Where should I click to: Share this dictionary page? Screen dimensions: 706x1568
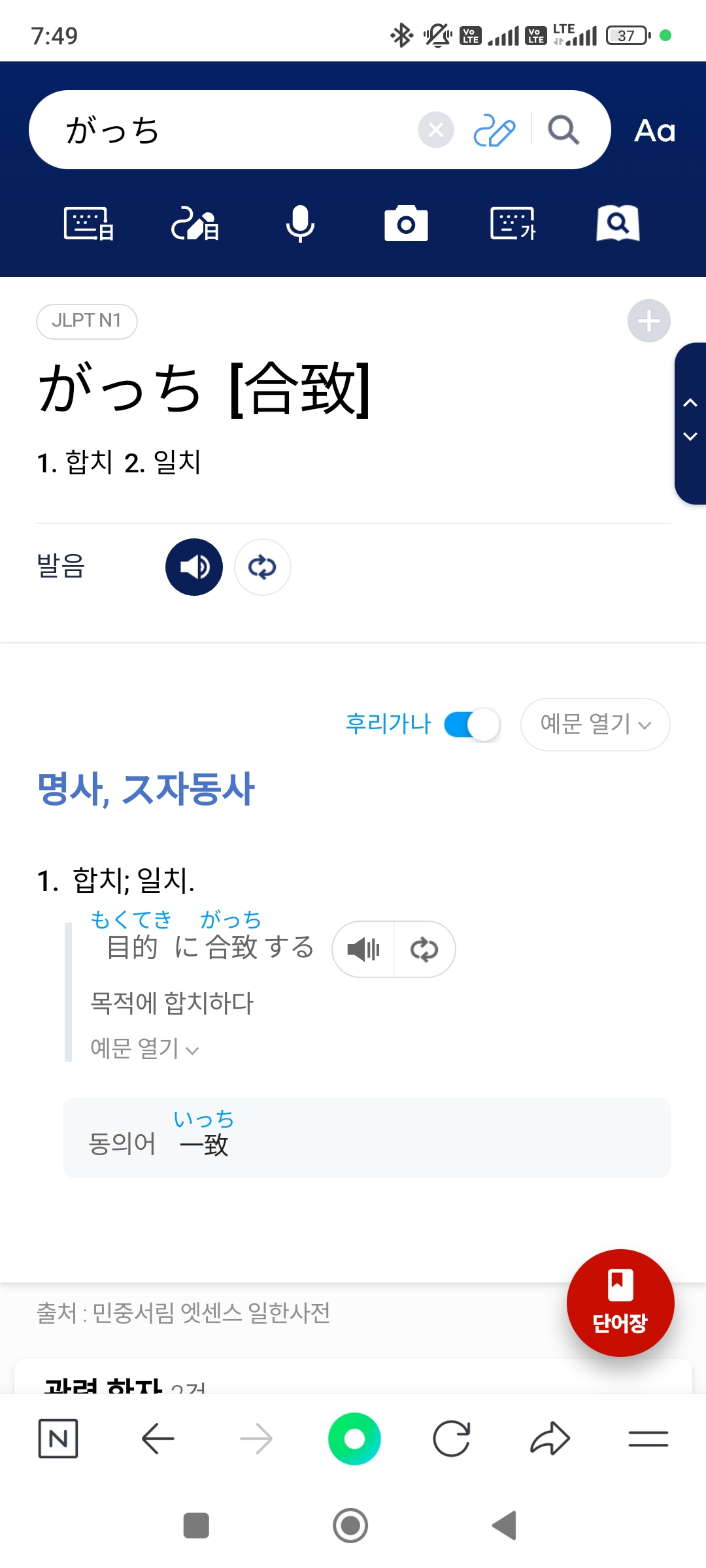[550, 1438]
